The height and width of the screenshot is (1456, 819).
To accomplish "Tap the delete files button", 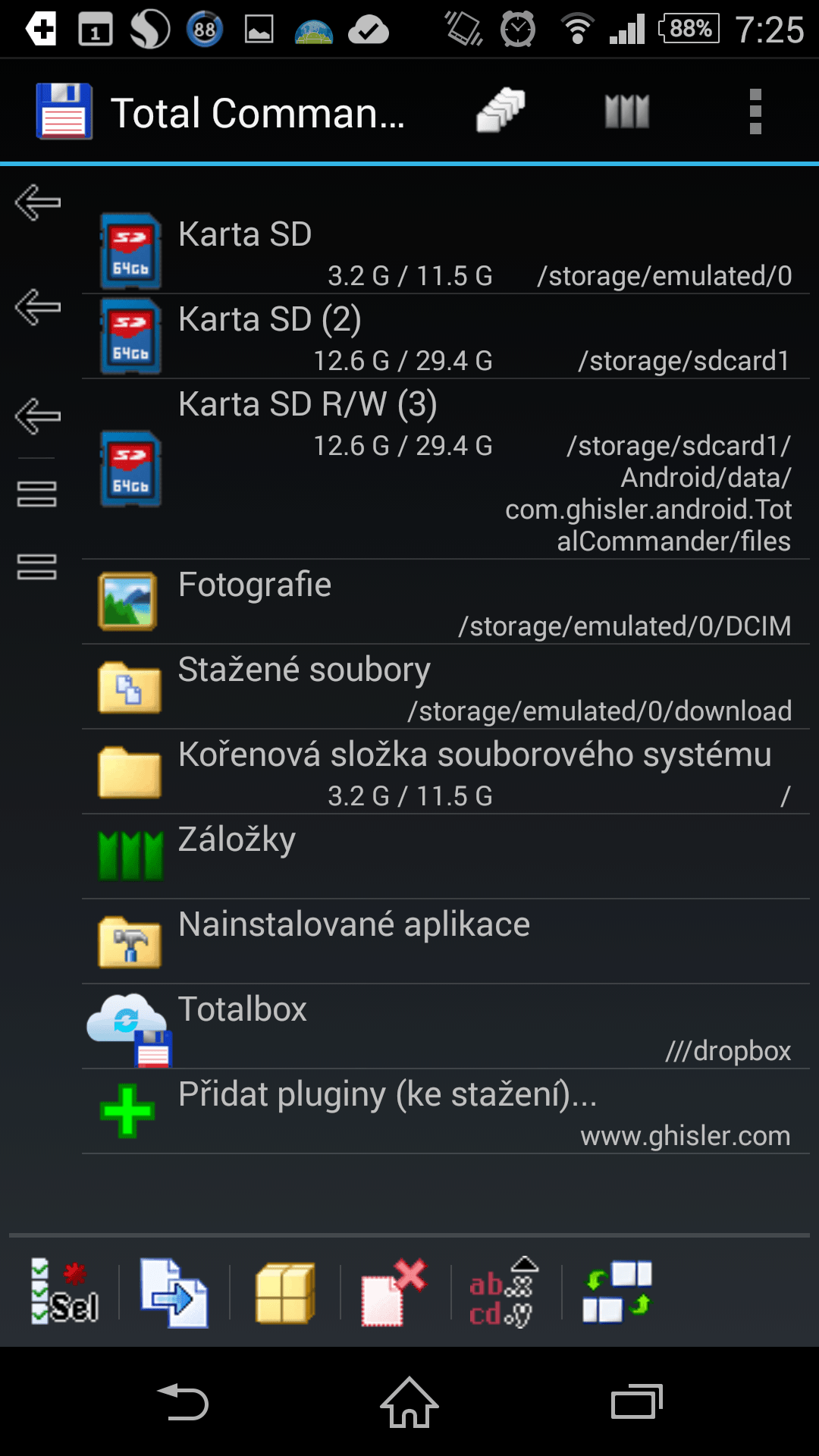I will (394, 1291).
